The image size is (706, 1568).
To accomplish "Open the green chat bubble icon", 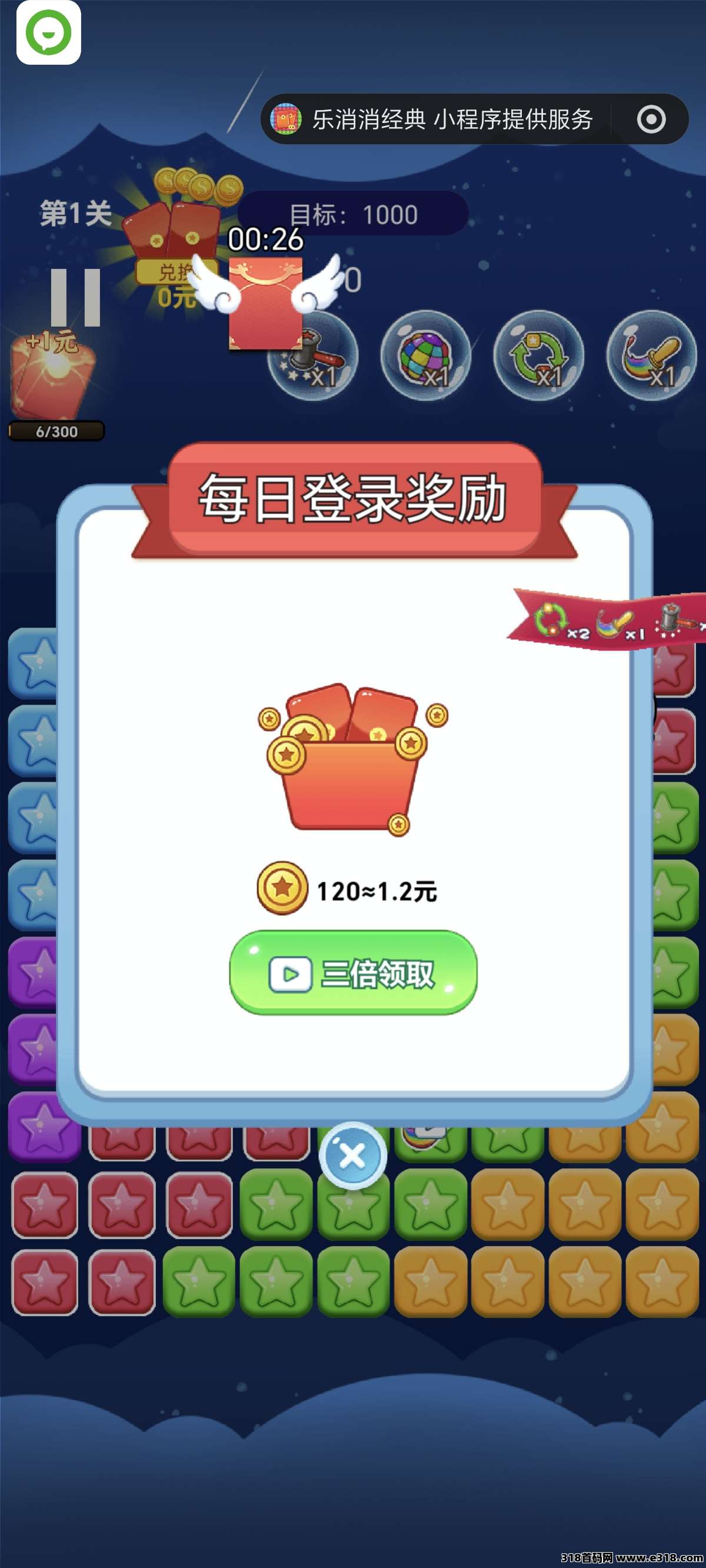I will pos(49,32).
